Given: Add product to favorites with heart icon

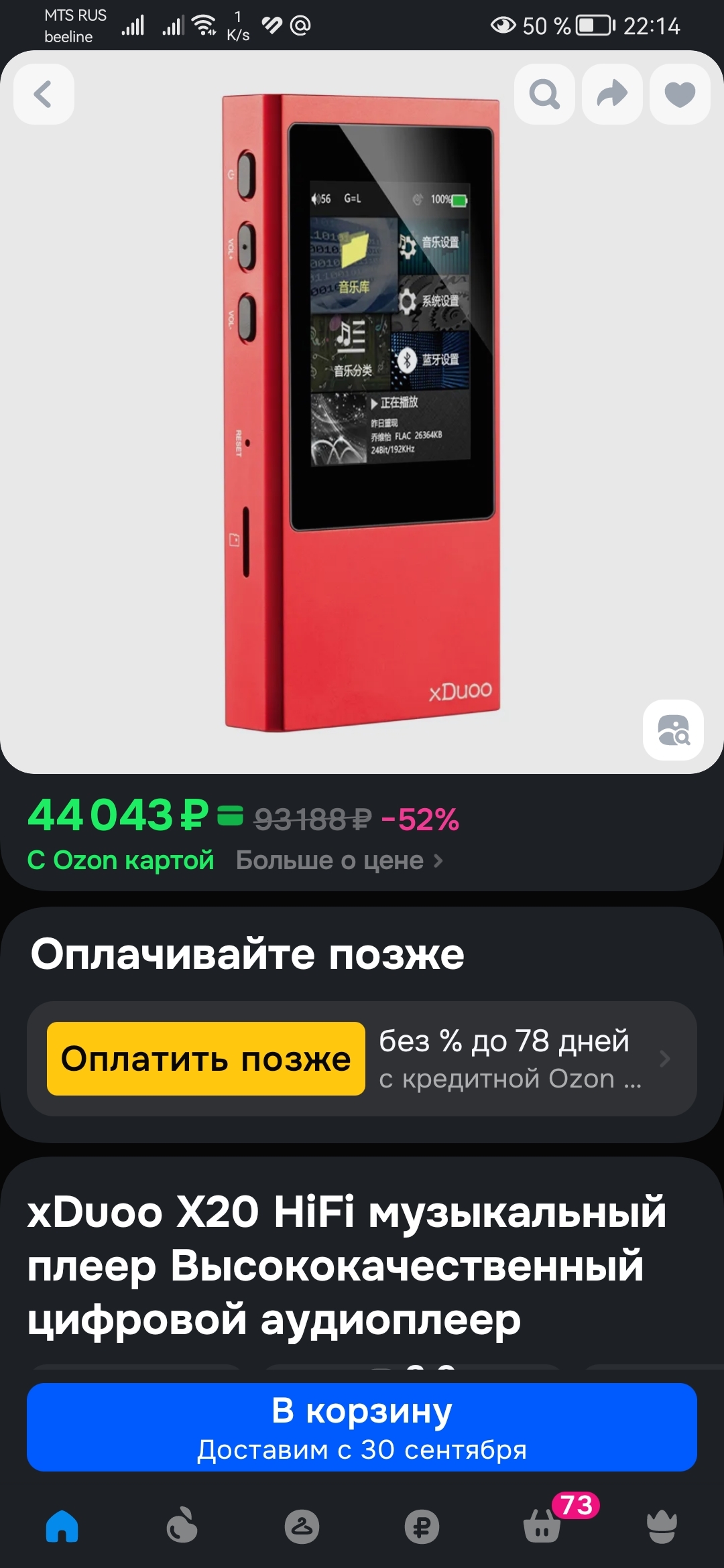Looking at the screenshot, I should (680, 94).
